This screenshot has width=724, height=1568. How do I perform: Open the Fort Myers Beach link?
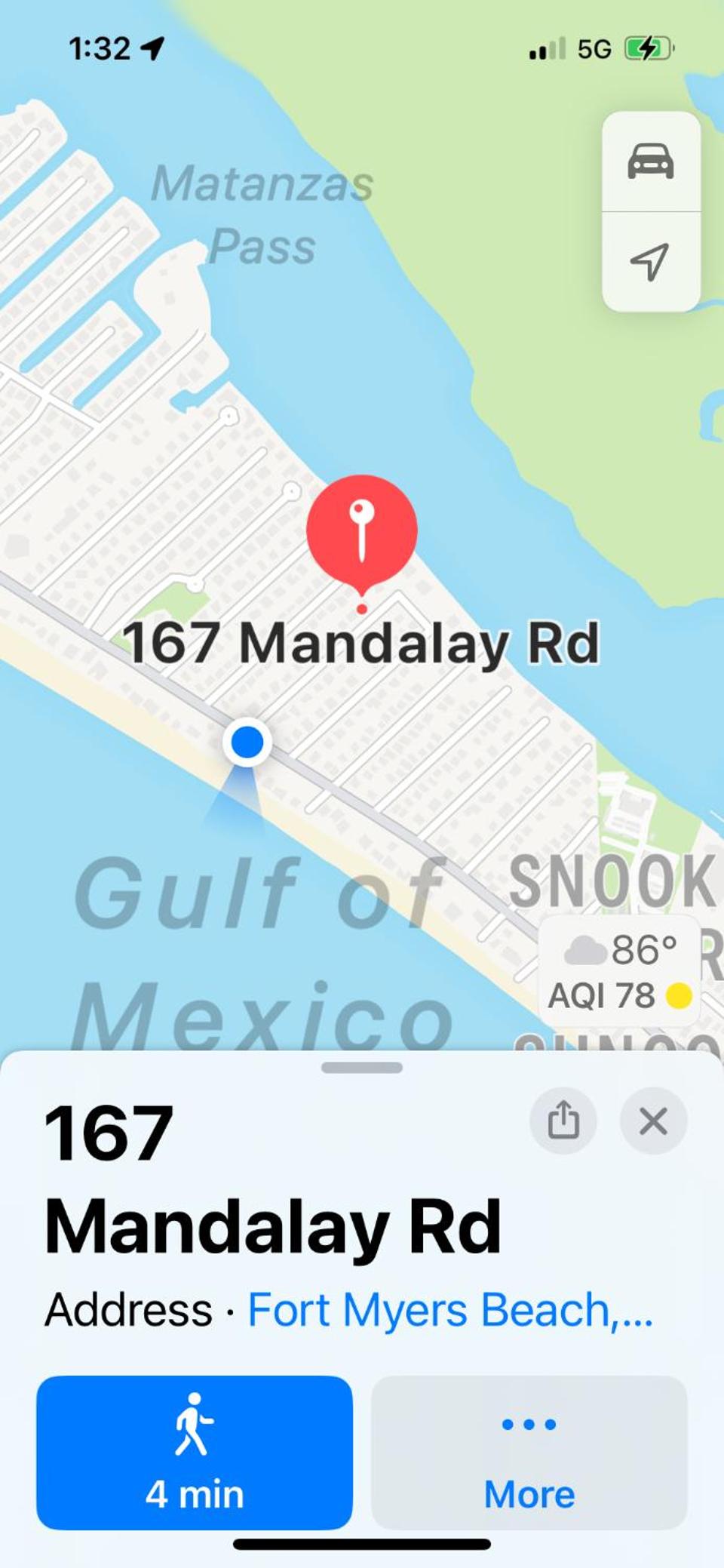[450, 1310]
